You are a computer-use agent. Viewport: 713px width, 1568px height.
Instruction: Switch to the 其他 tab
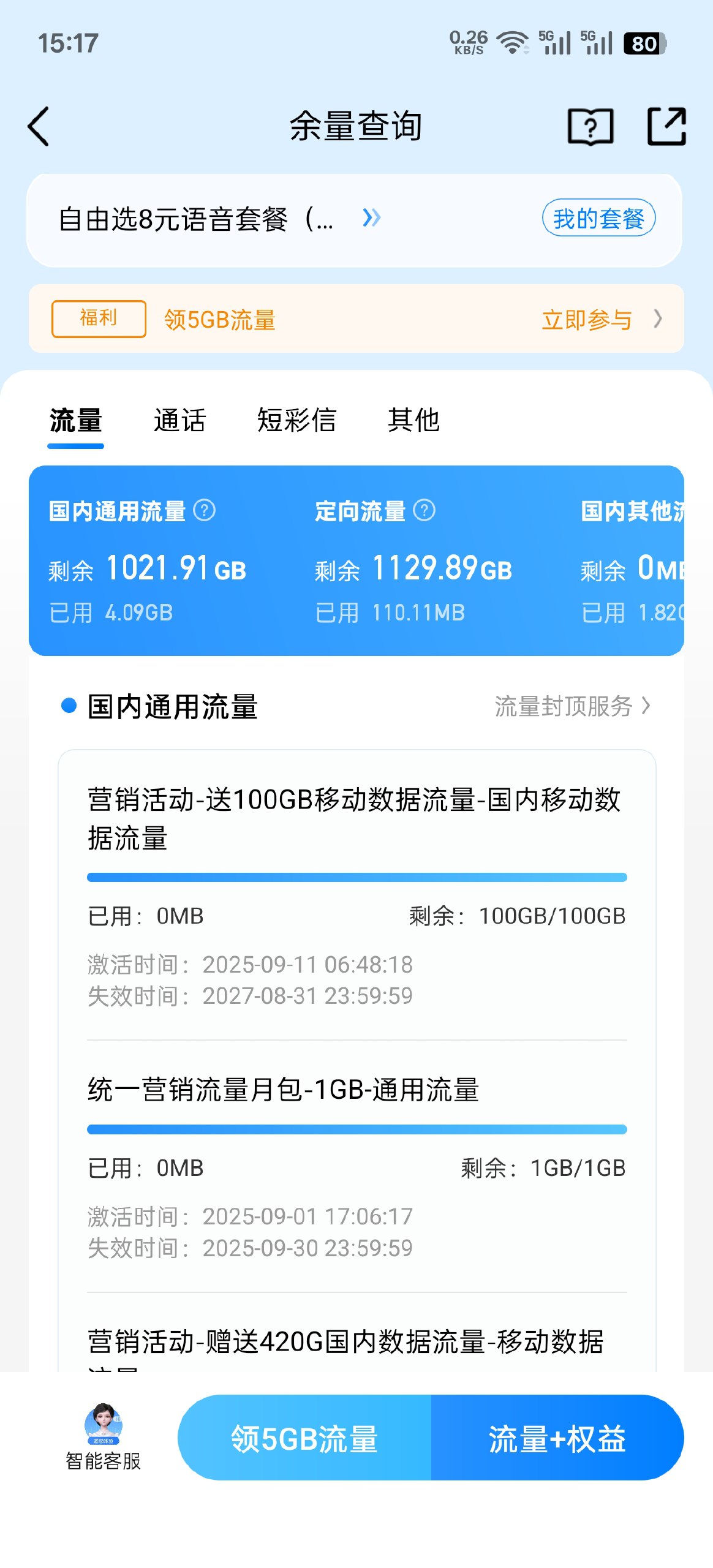[x=413, y=421]
